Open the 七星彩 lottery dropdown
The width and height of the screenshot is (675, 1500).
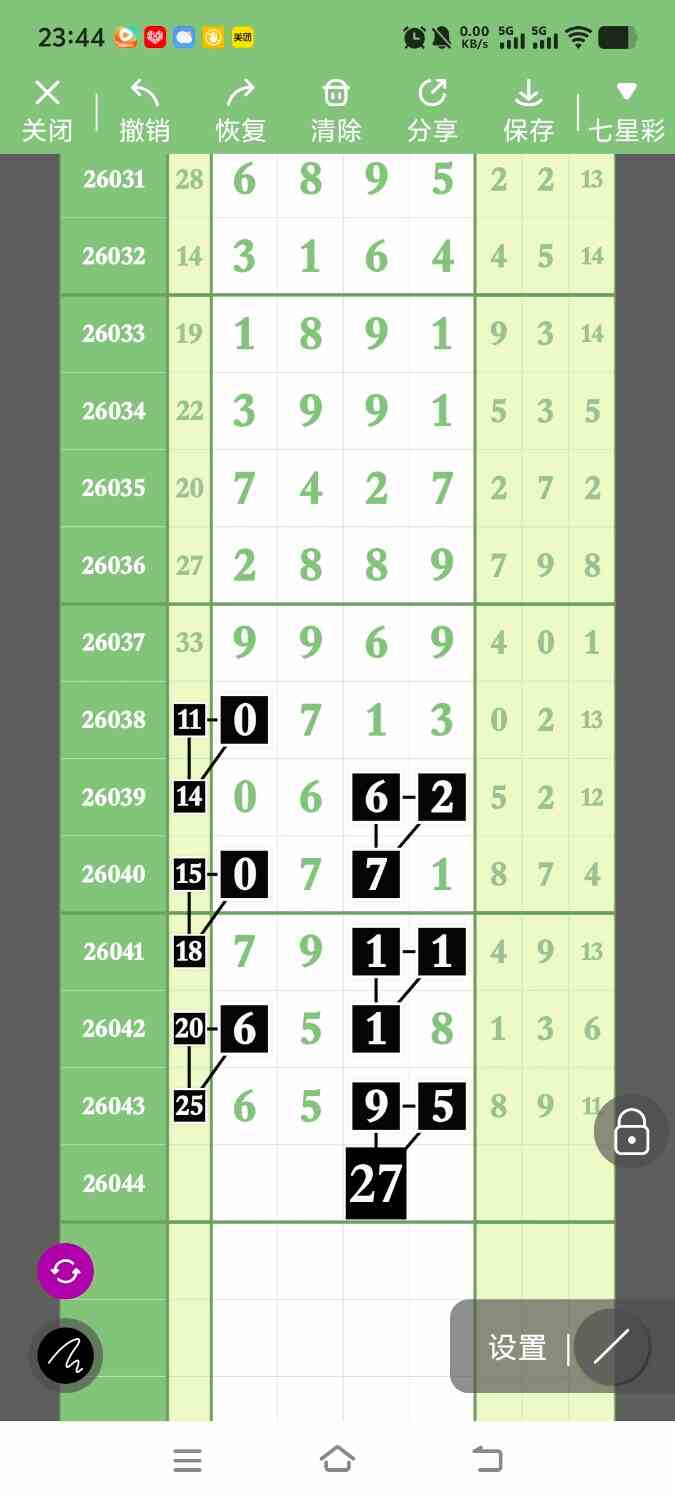coord(627,110)
